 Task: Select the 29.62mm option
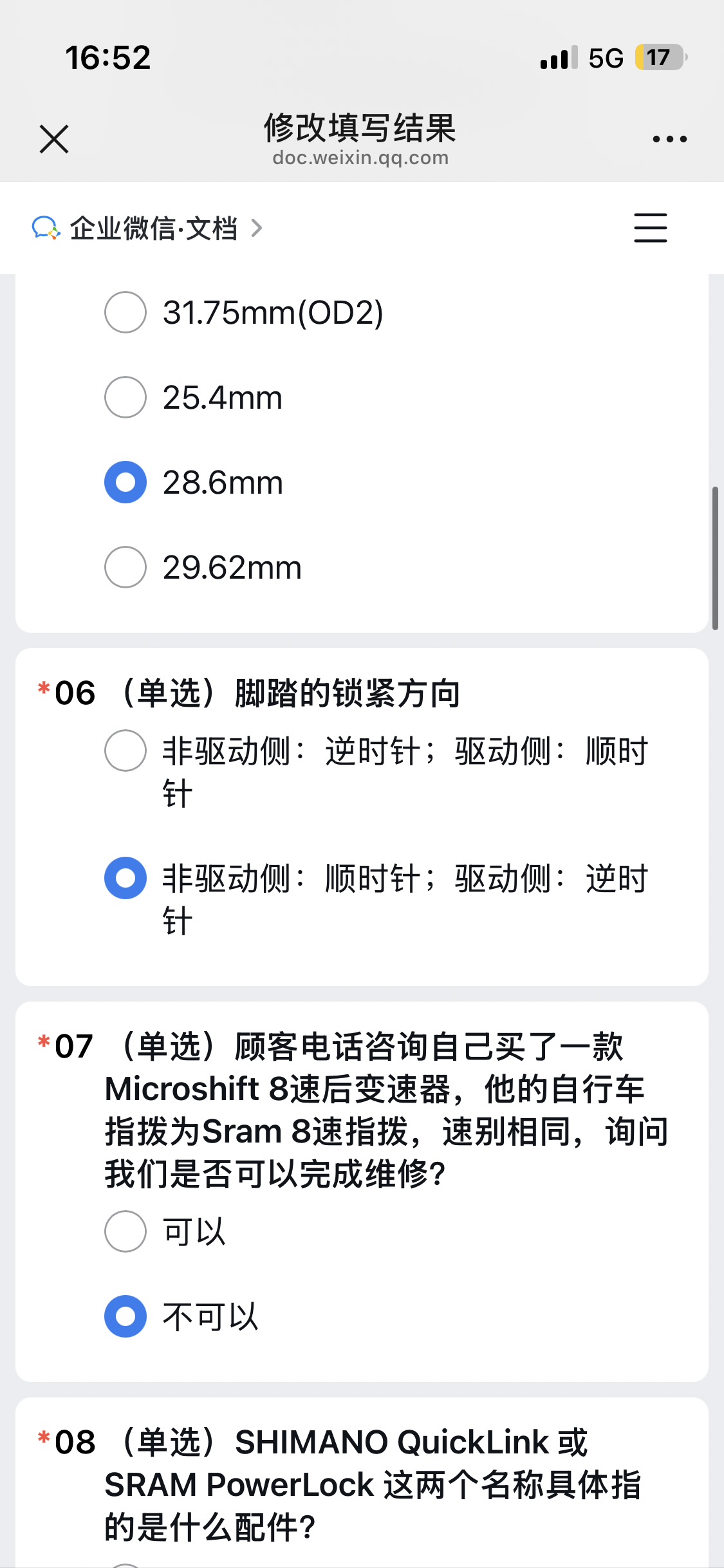point(125,567)
